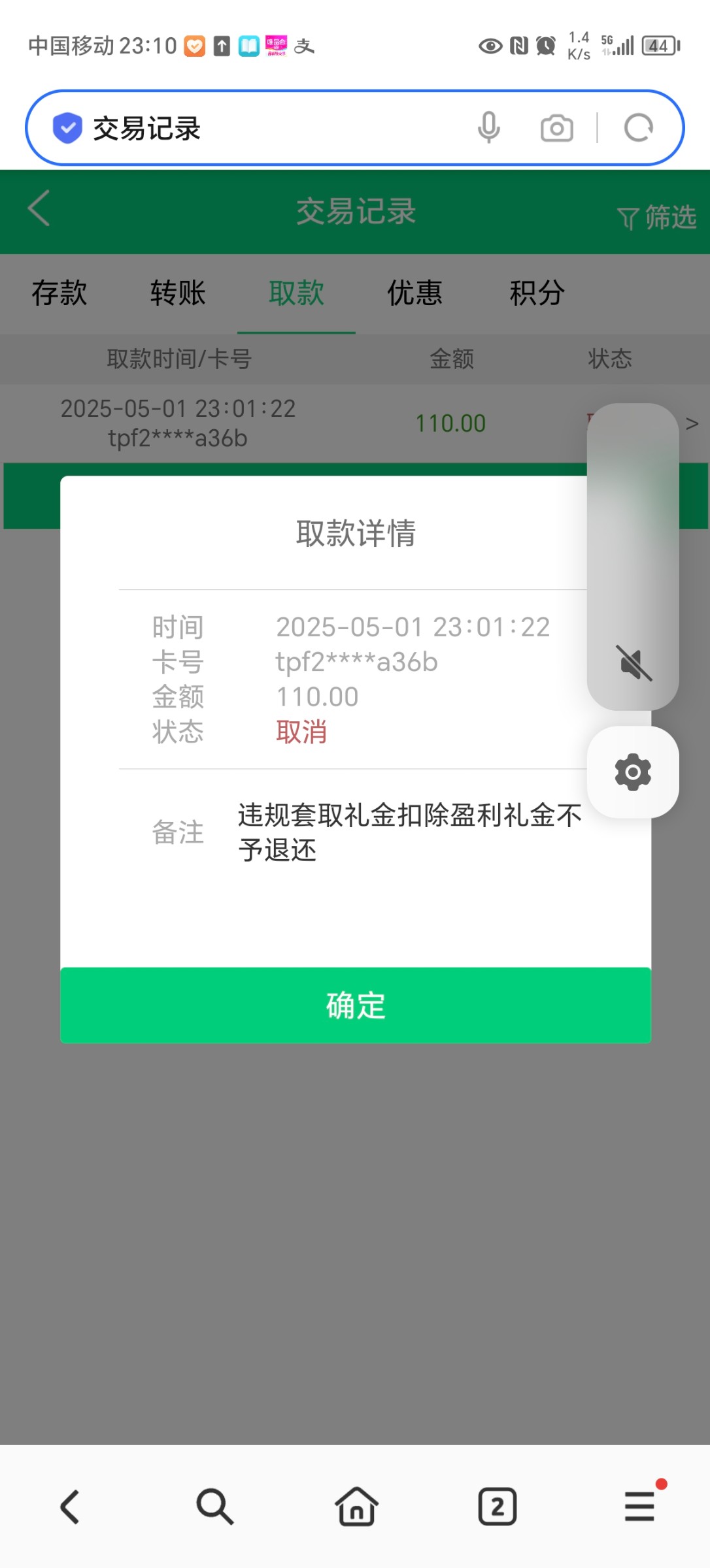Switch to the 存款 tab
The width and height of the screenshot is (710, 1568).
tap(59, 293)
